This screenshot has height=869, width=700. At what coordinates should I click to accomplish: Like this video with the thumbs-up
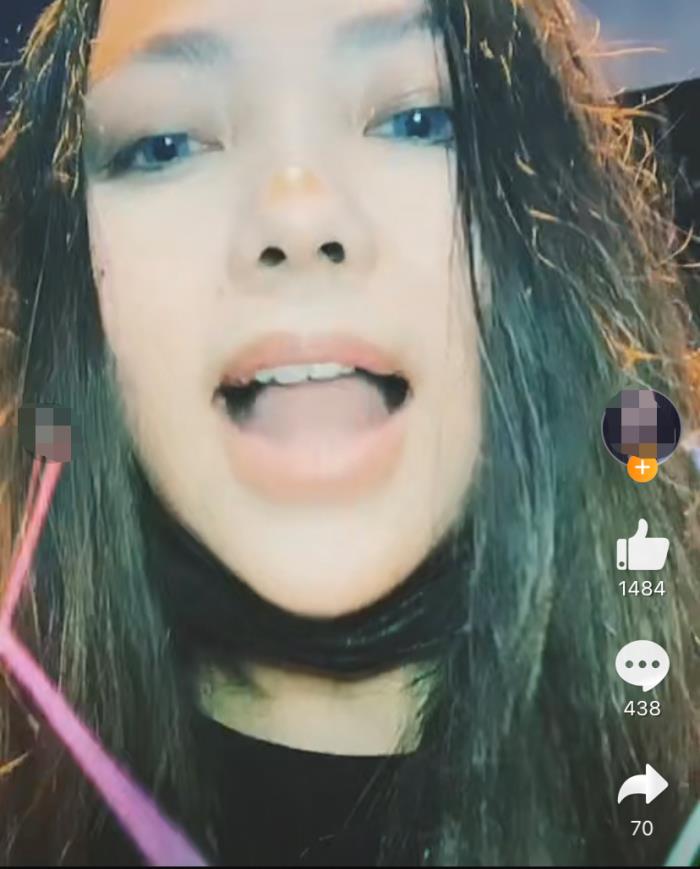pos(642,545)
